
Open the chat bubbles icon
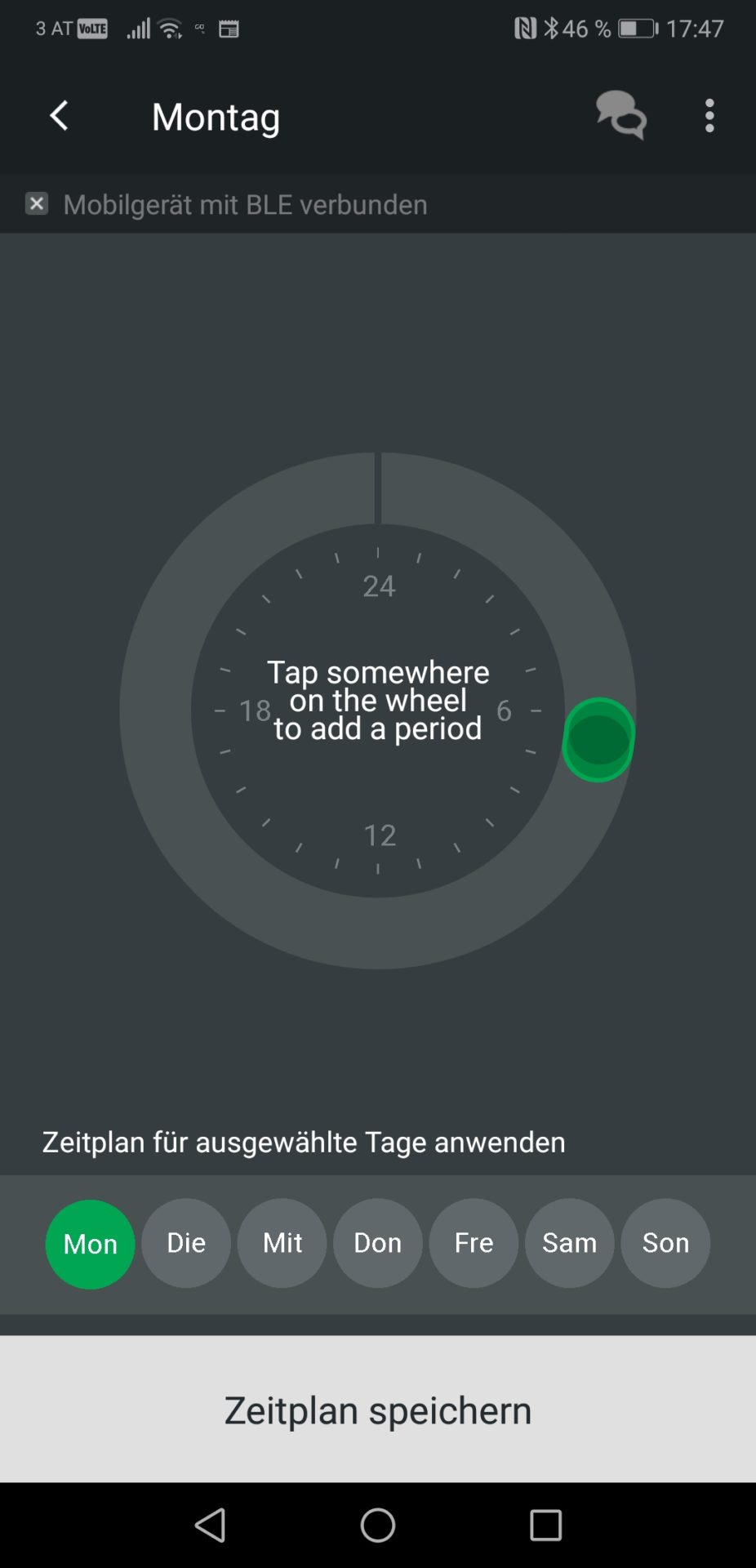tap(620, 115)
